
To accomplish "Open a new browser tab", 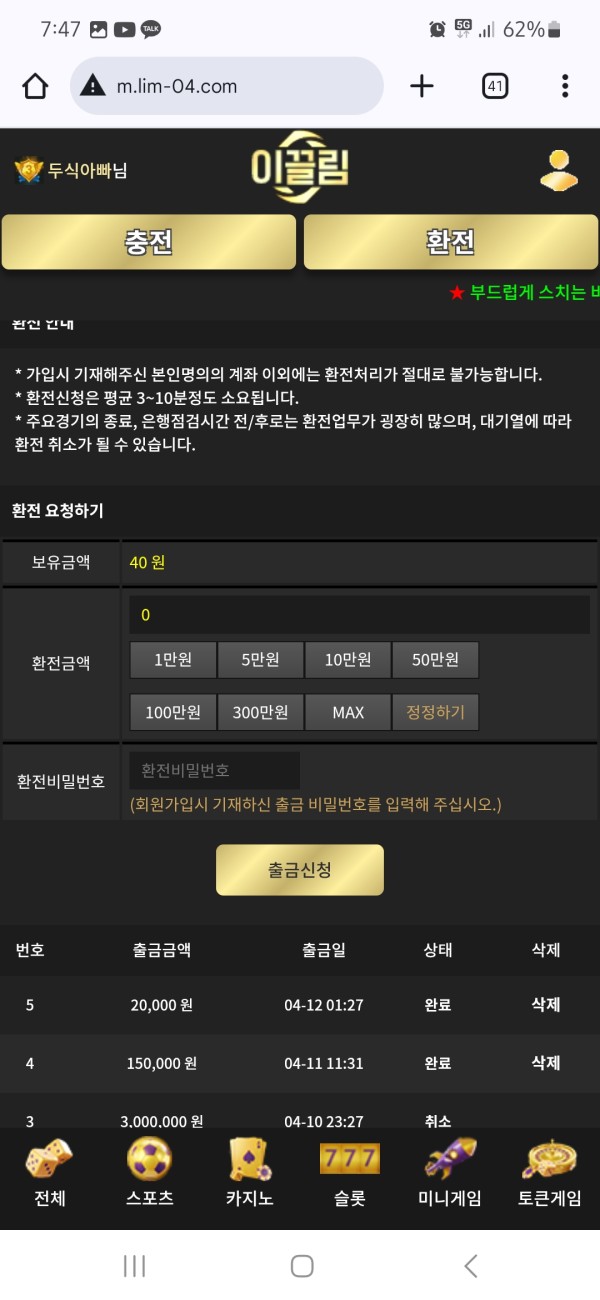I will point(422,86).
